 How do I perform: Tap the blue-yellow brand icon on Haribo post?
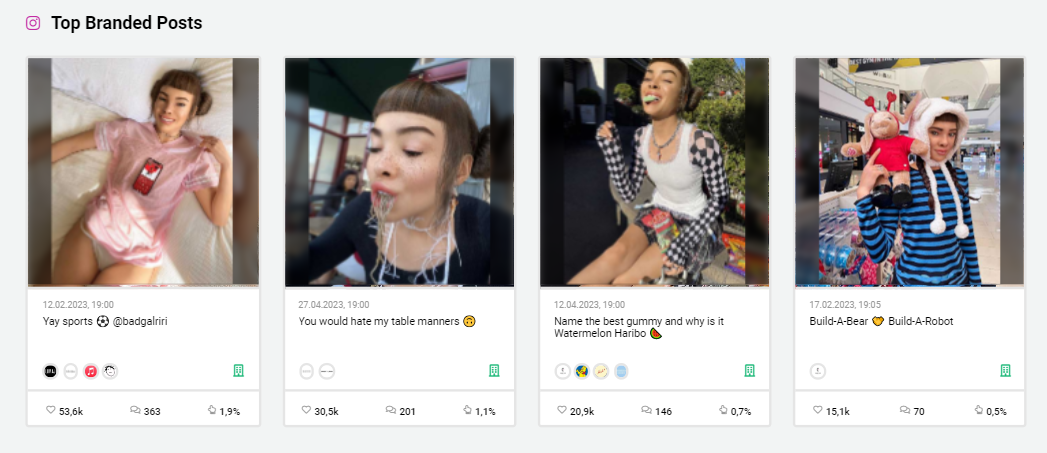coord(582,371)
